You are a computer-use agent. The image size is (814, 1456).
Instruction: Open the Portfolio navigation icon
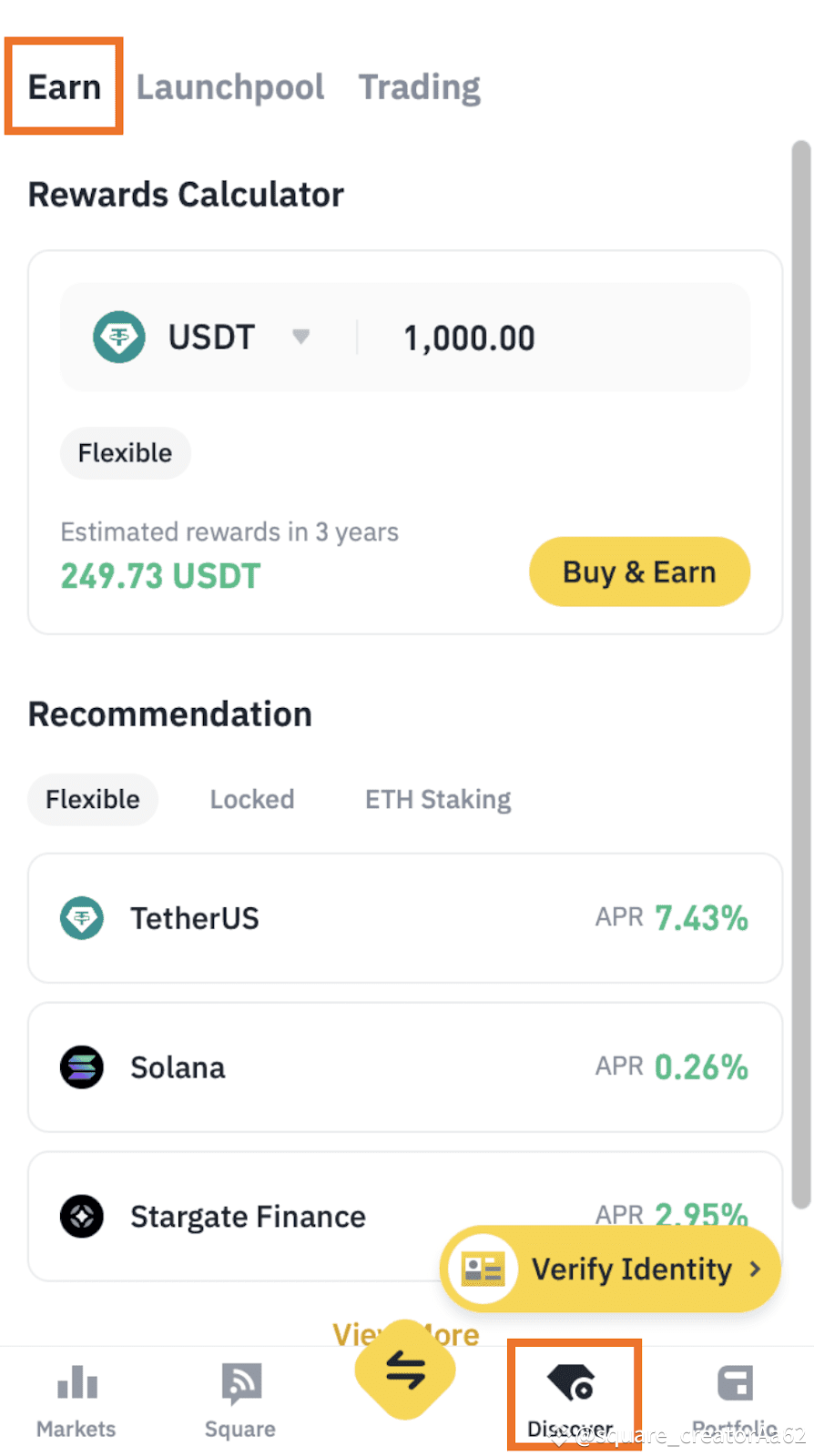(x=736, y=1382)
